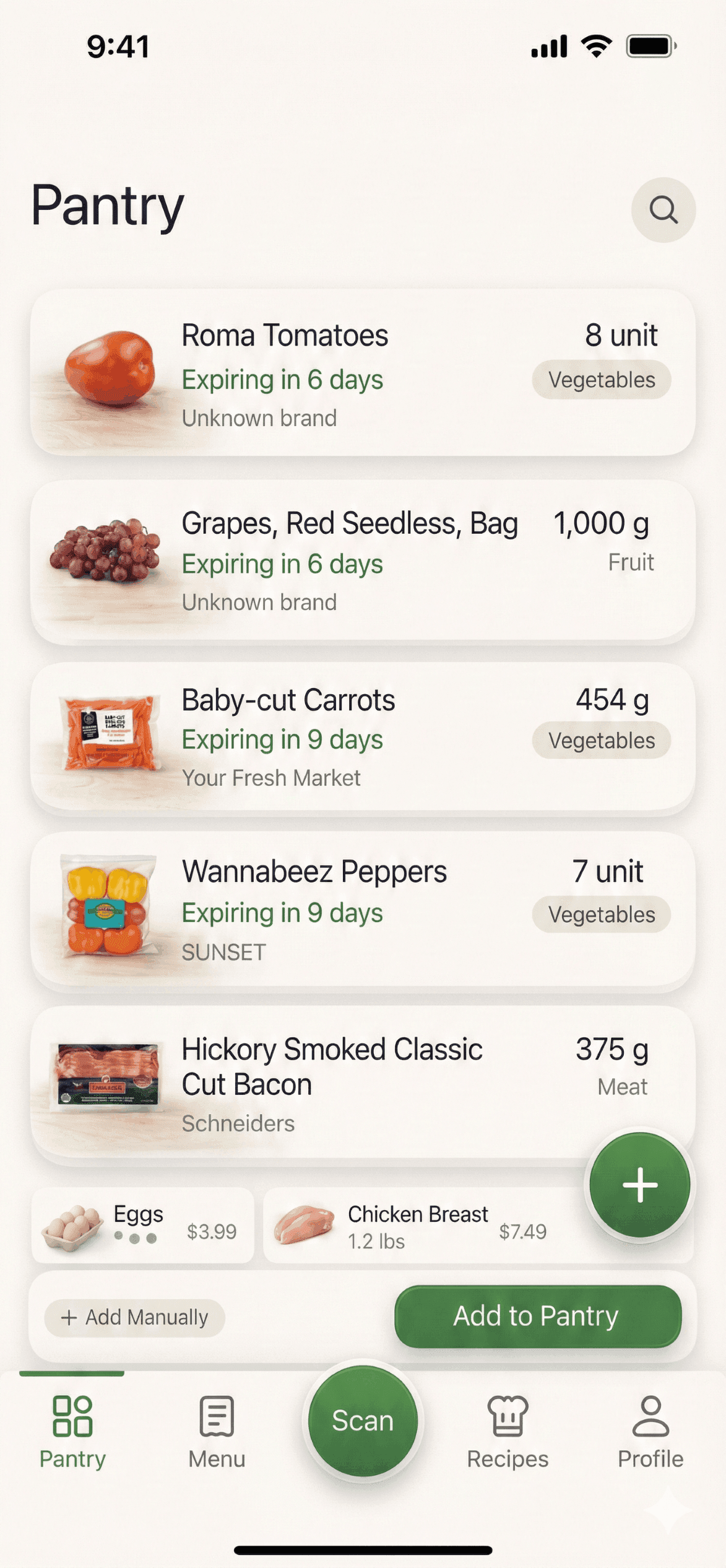
Task: Click the Wi-Fi indicator in the status bar
Action: coord(596,46)
